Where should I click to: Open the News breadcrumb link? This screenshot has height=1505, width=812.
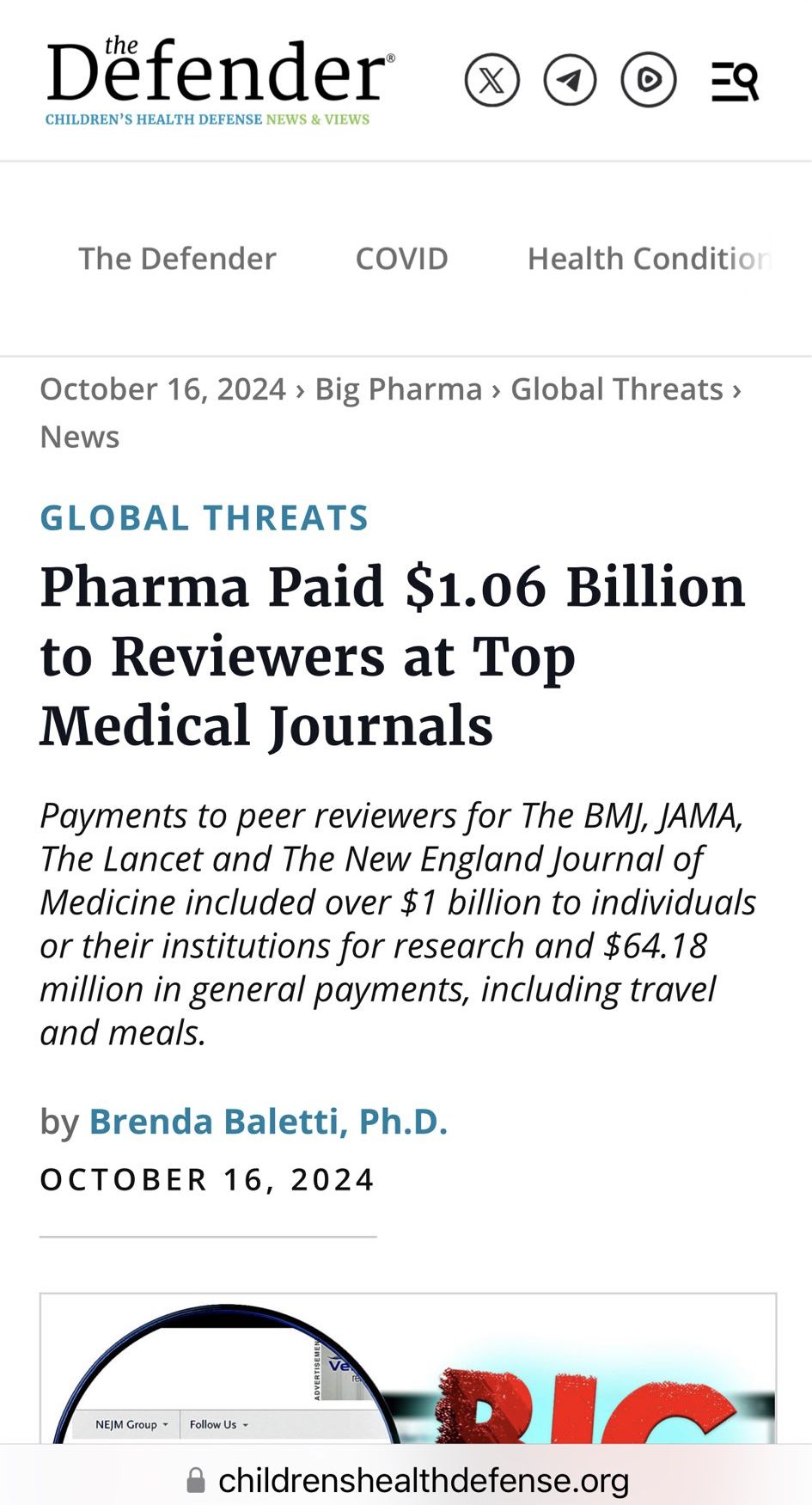click(79, 437)
